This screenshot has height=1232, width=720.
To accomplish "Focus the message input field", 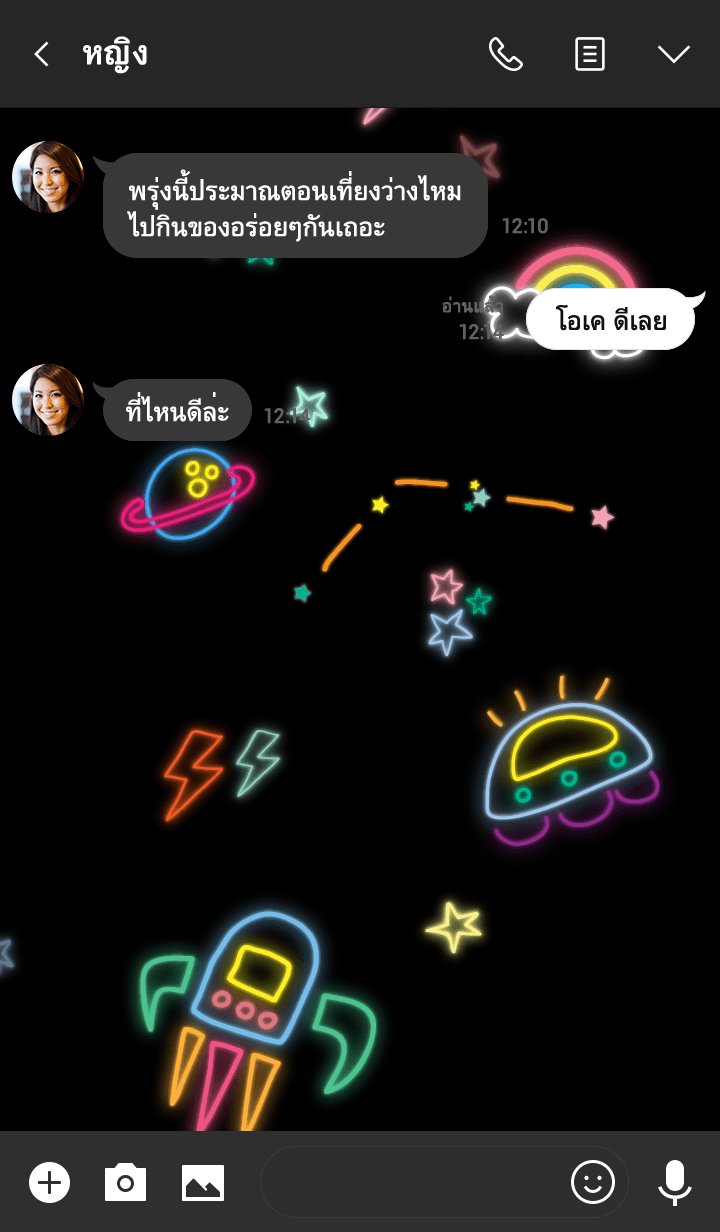I will (410, 1183).
